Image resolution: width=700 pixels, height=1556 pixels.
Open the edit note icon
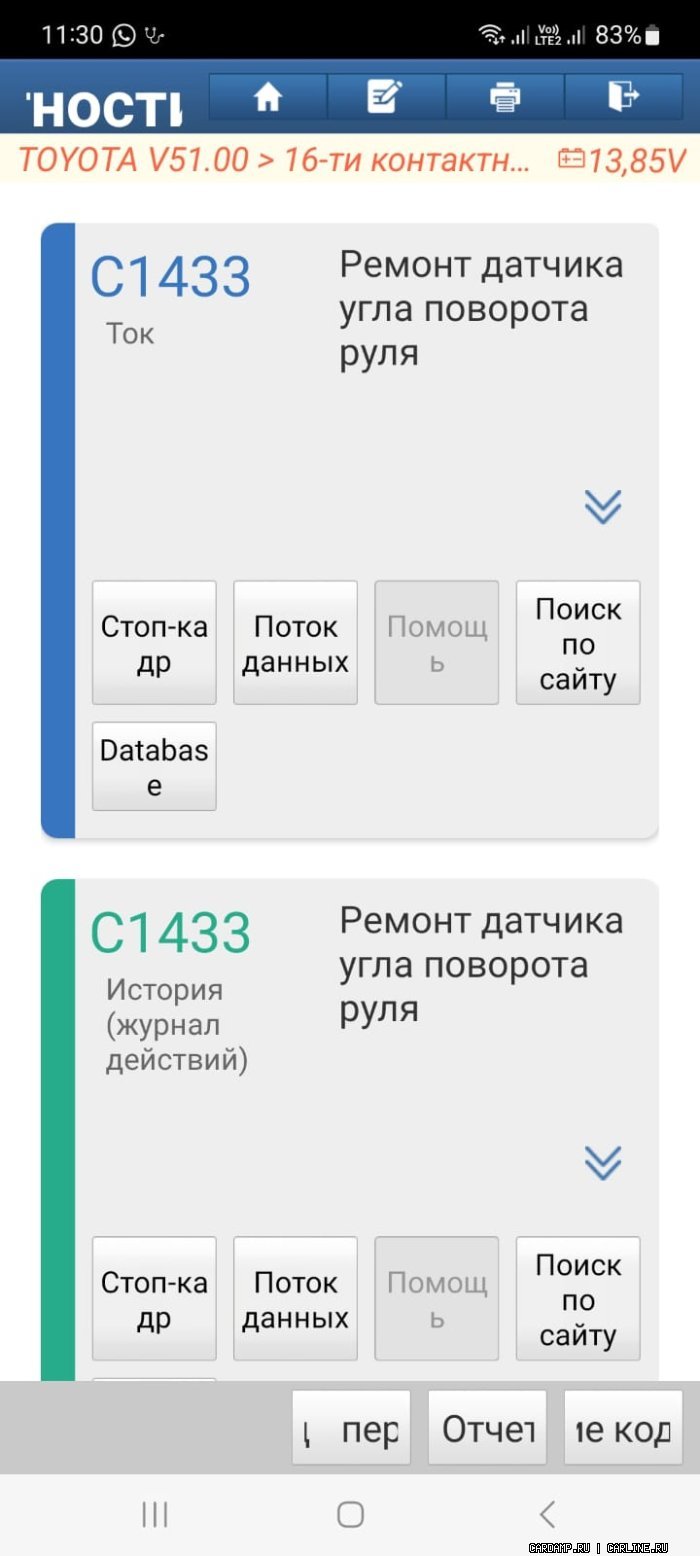point(385,96)
